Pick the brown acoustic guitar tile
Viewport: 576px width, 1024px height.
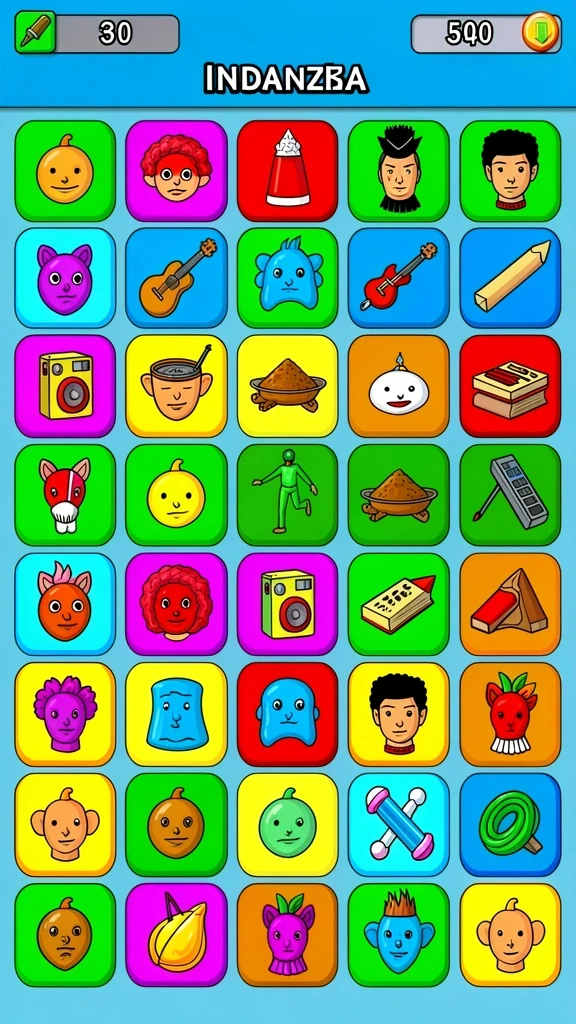point(176,278)
